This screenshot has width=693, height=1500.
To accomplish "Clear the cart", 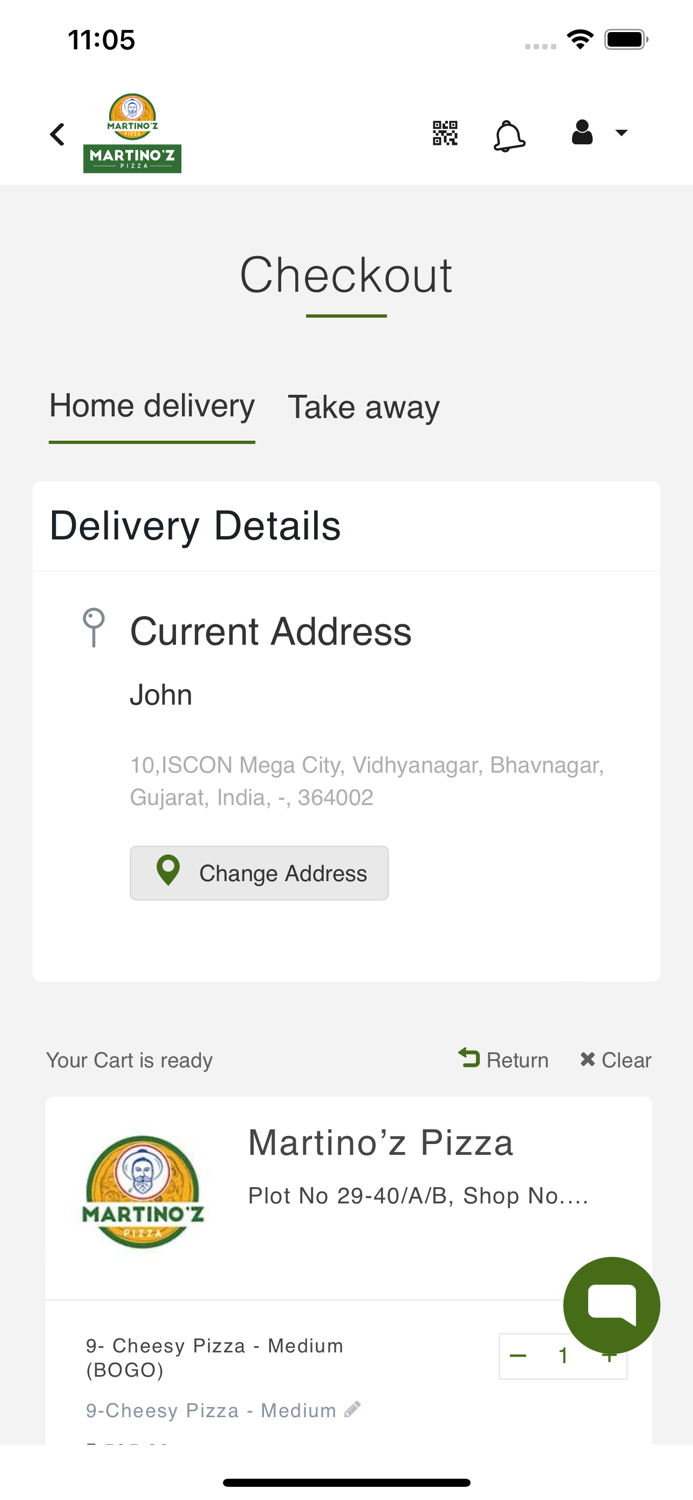I will [x=615, y=1060].
